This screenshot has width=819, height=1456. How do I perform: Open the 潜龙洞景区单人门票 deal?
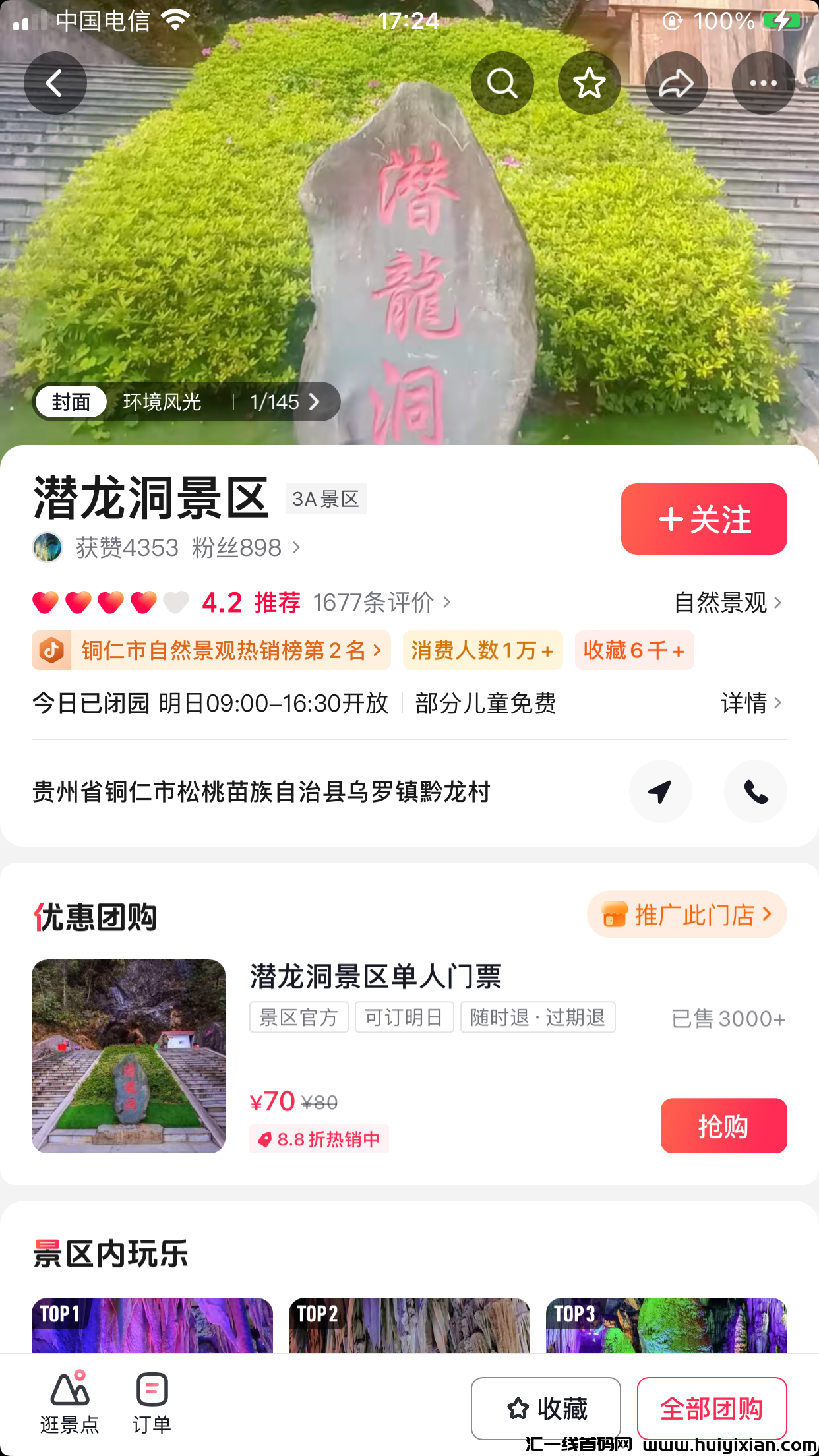pyautogui.click(x=376, y=977)
